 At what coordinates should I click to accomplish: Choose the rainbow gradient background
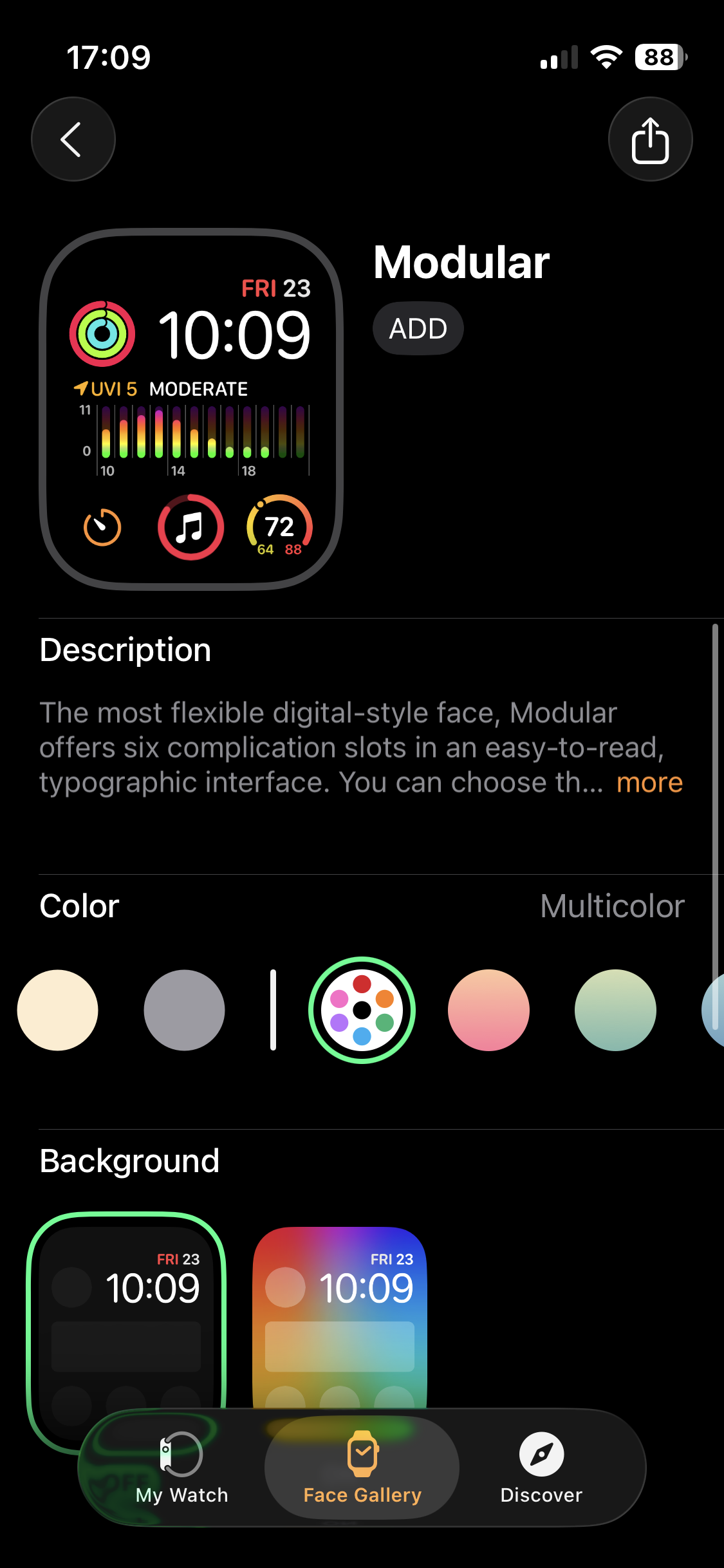pos(340,1313)
